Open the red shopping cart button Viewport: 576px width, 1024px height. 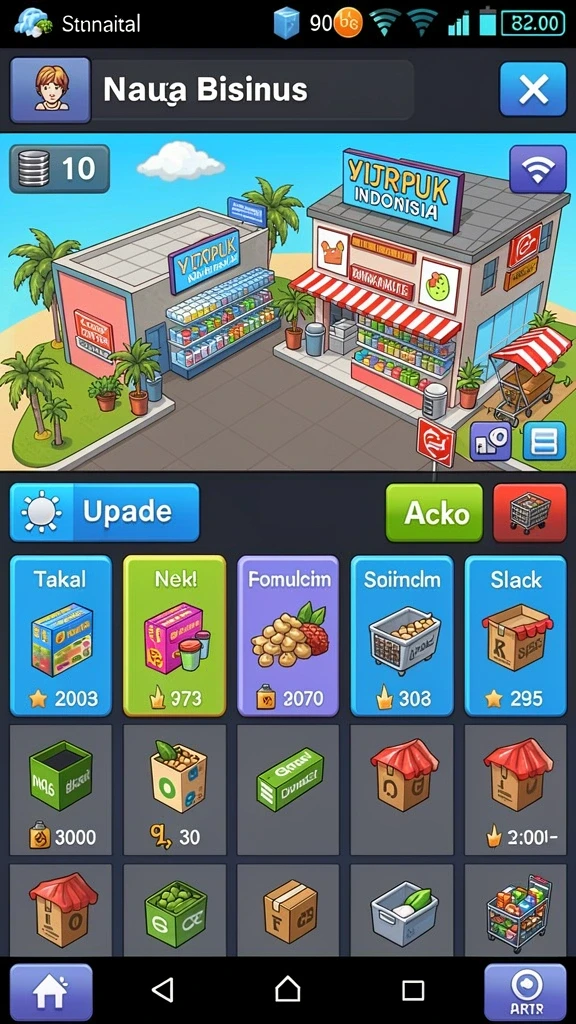tap(530, 513)
